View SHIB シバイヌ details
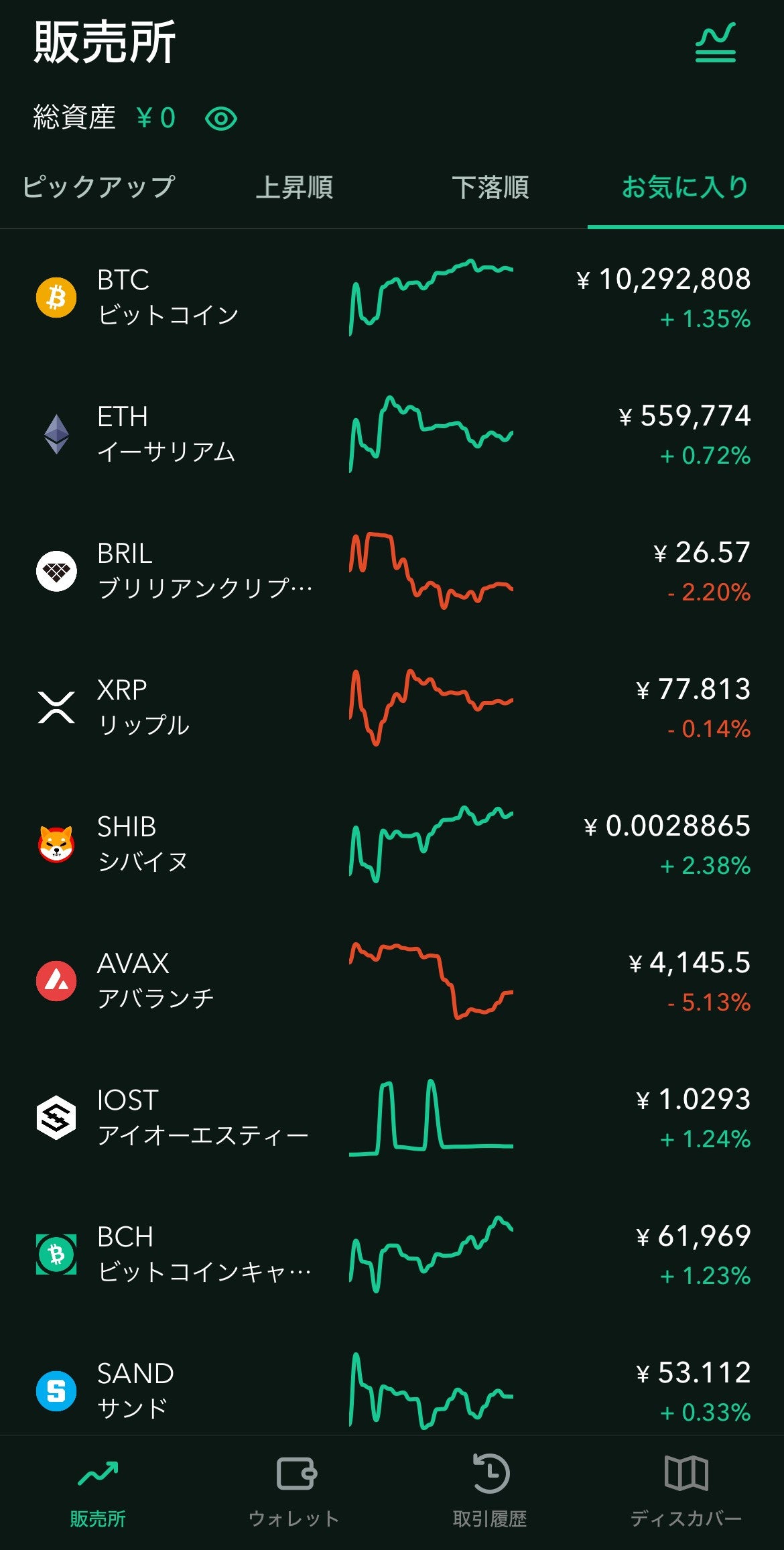784x1550 pixels. (392, 844)
